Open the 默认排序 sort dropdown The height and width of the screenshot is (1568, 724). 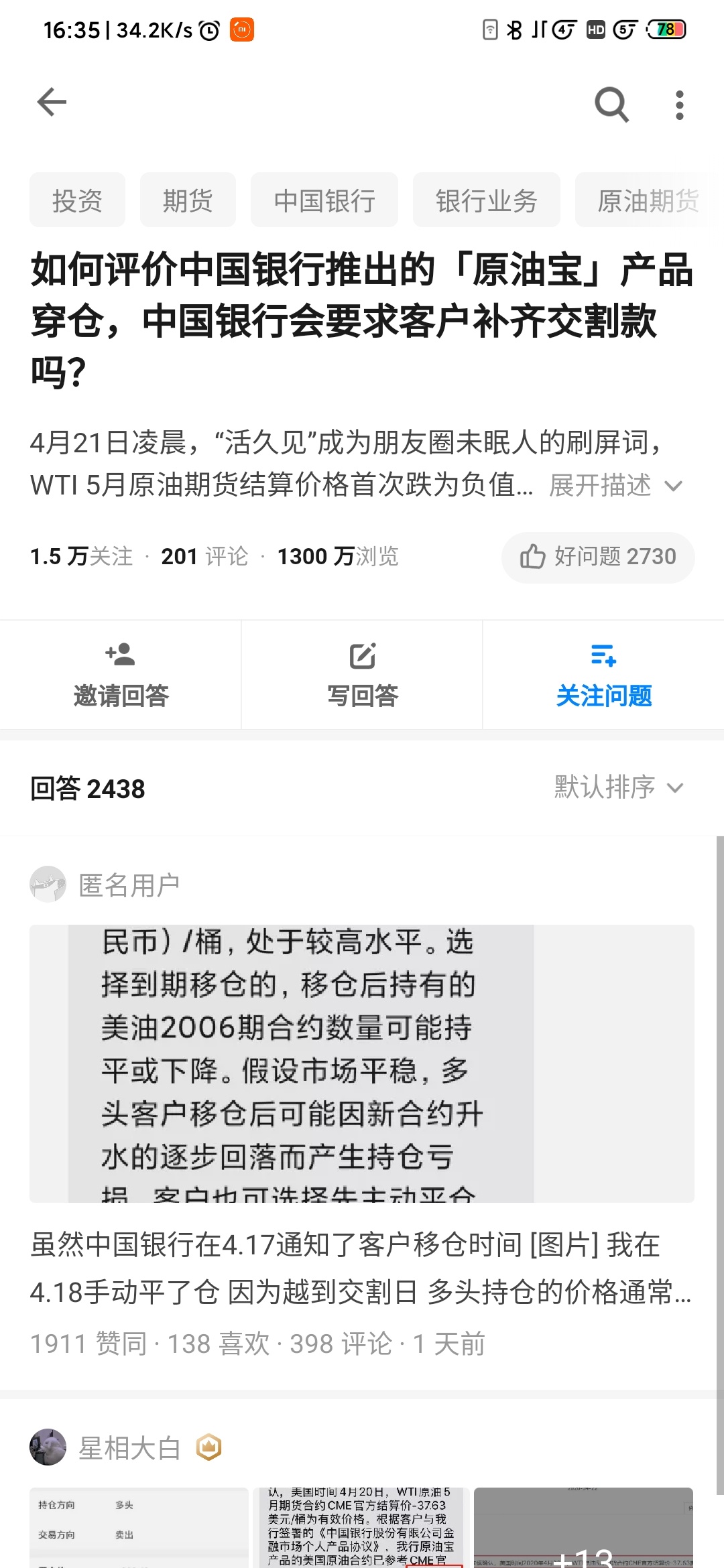[617, 787]
